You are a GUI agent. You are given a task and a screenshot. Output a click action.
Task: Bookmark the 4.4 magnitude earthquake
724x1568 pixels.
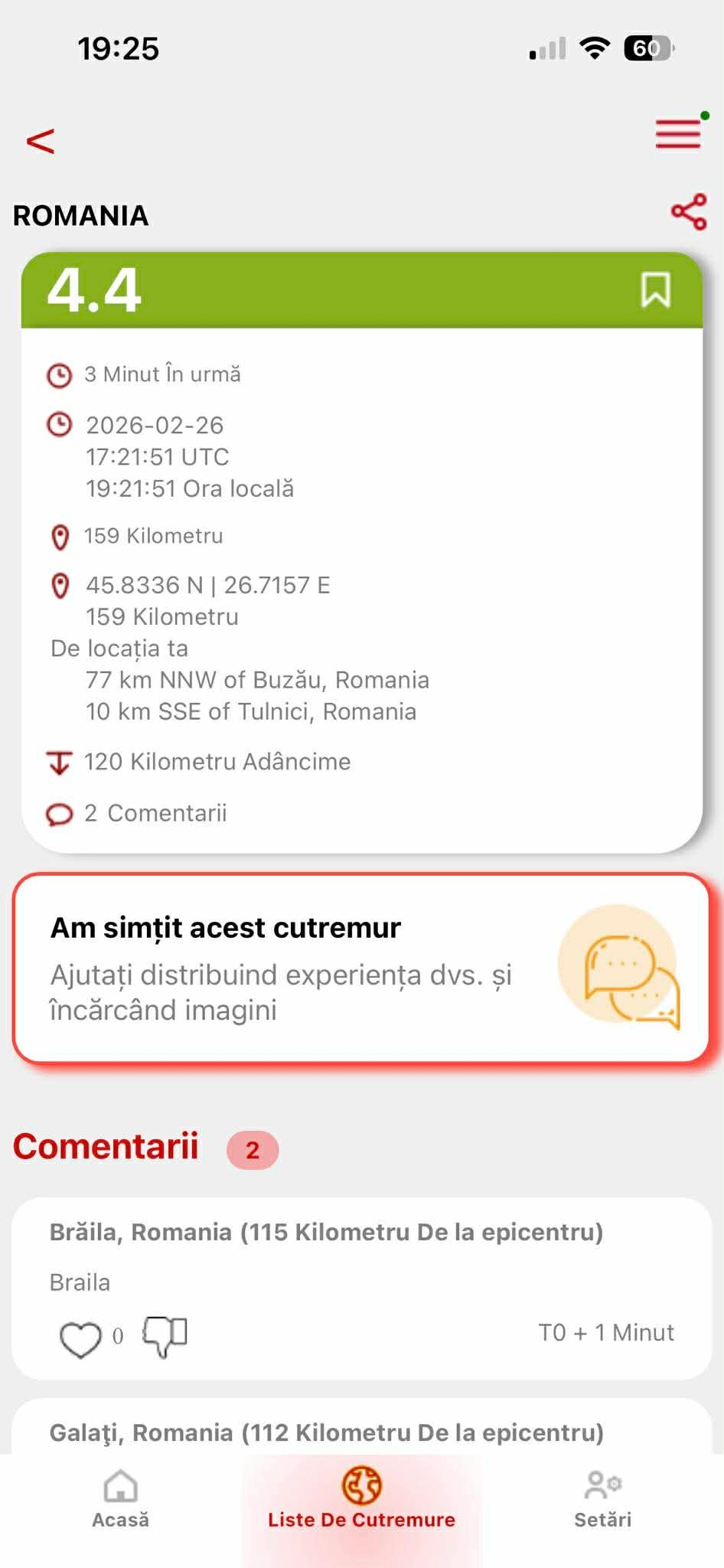[x=655, y=290]
